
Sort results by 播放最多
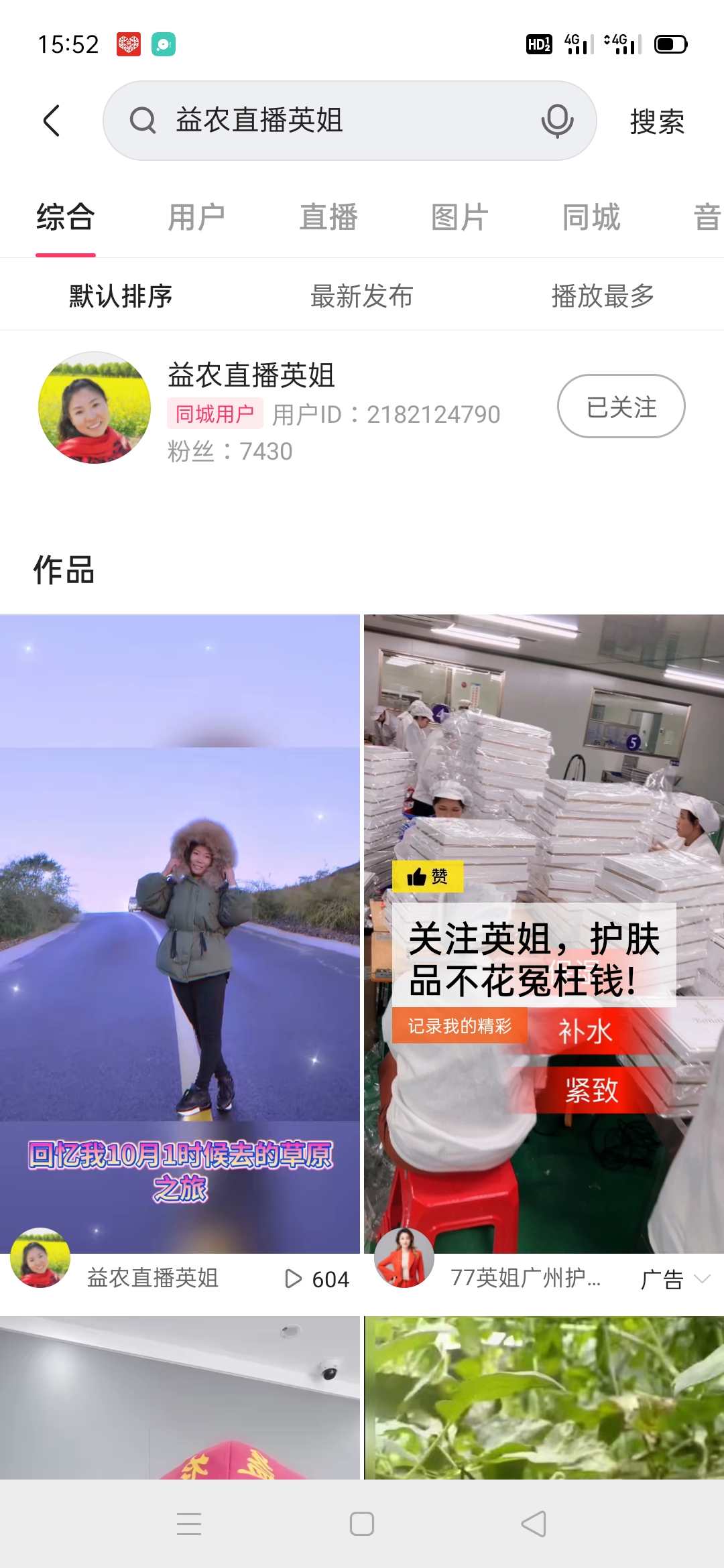point(603,296)
